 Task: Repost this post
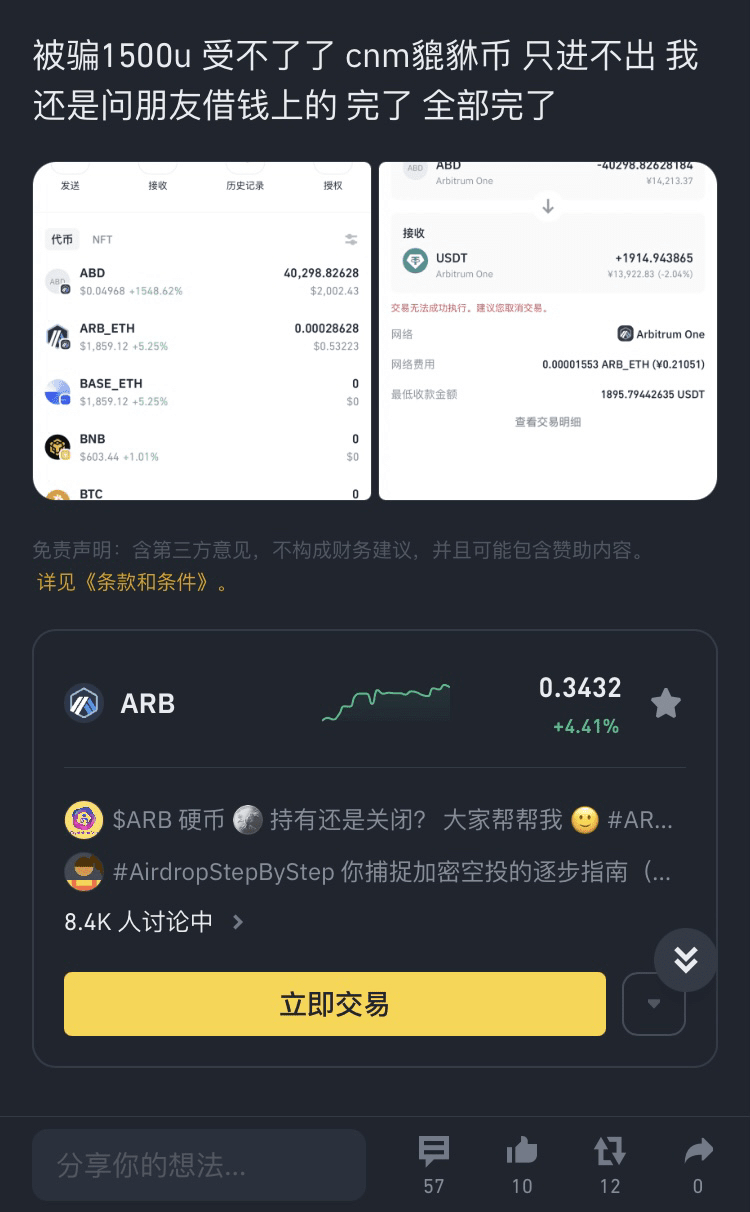click(x=609, y=1164)
